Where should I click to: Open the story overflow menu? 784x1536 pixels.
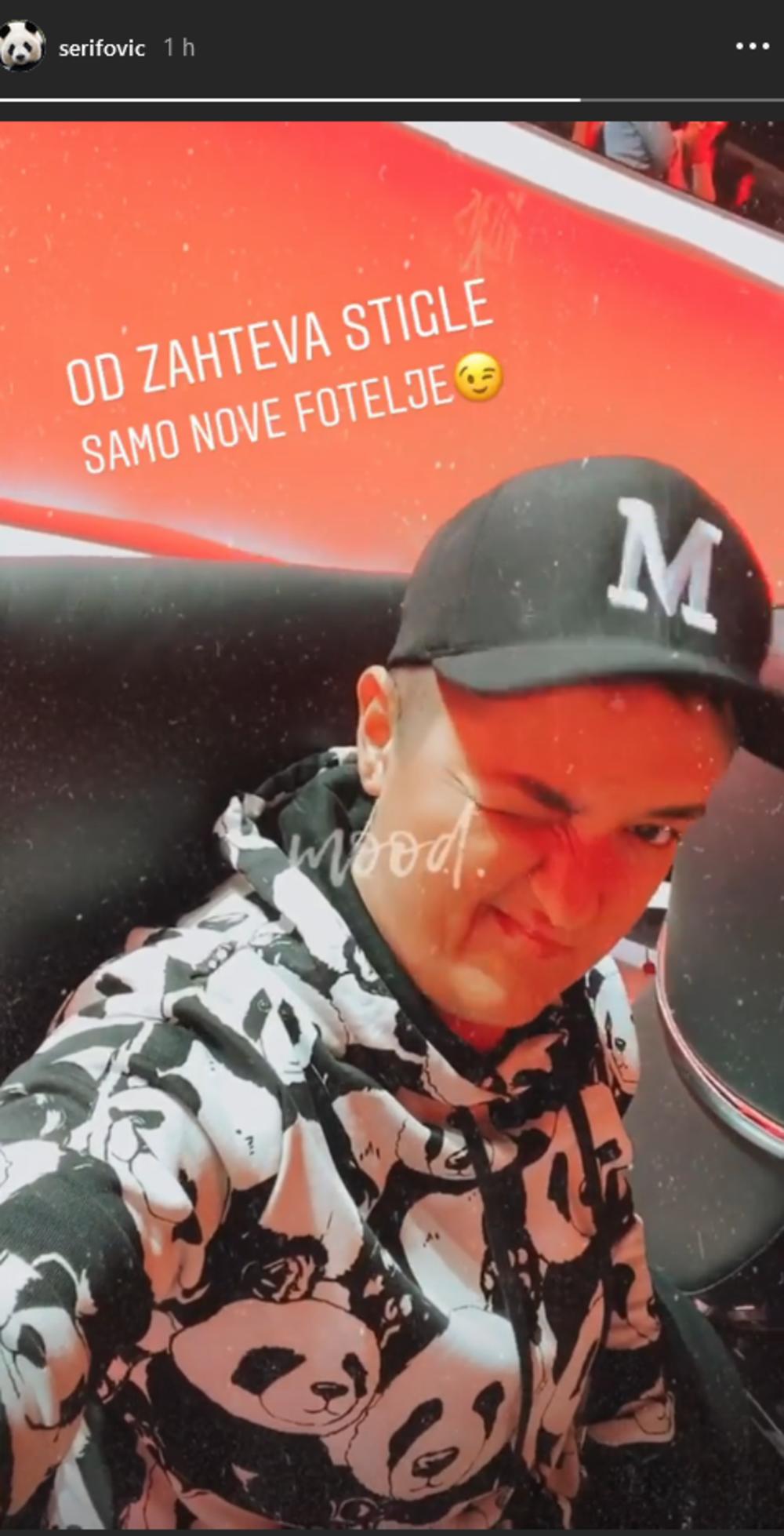752,47
